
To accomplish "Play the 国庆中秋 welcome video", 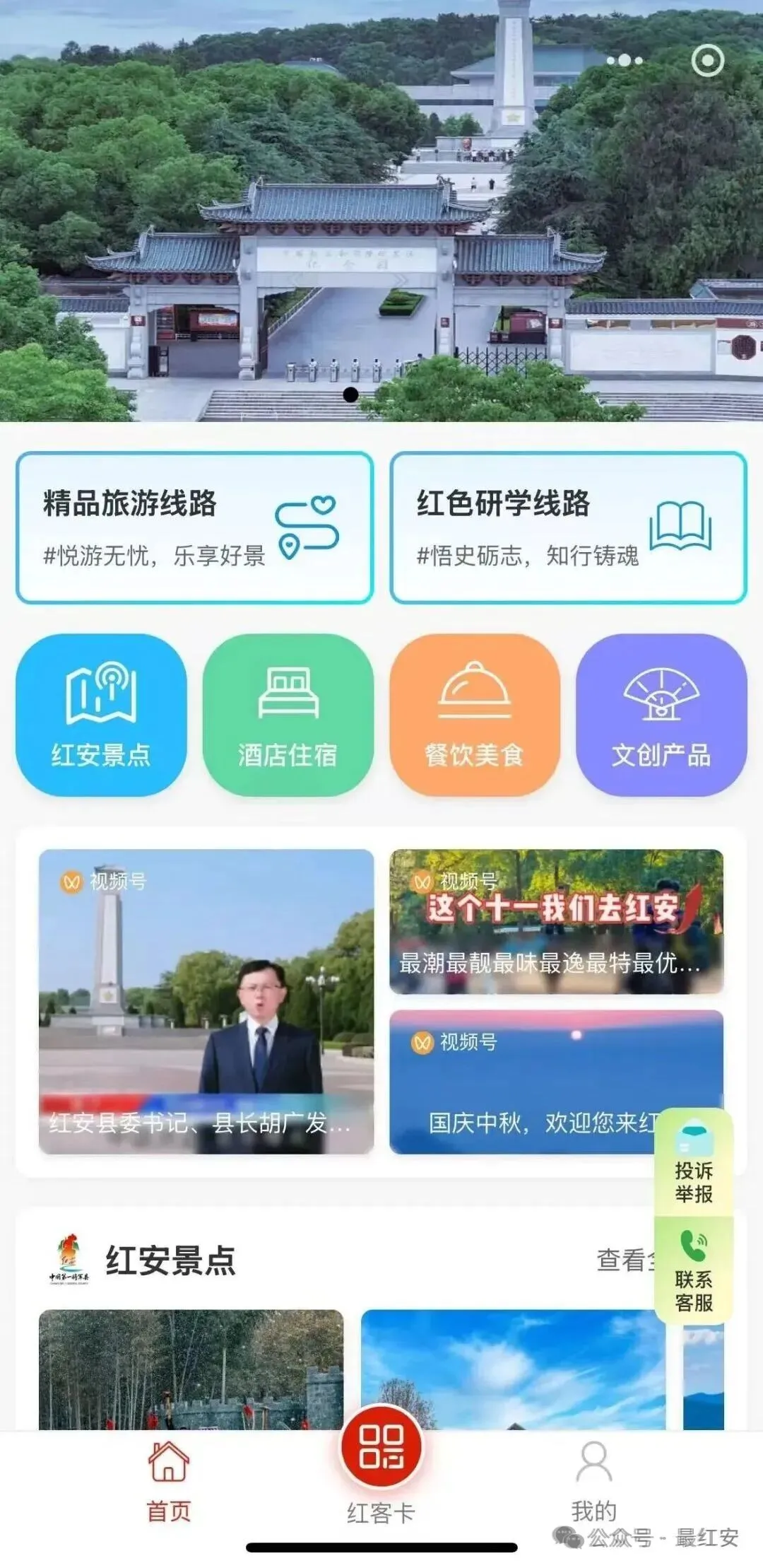I will click(523, 1082).
